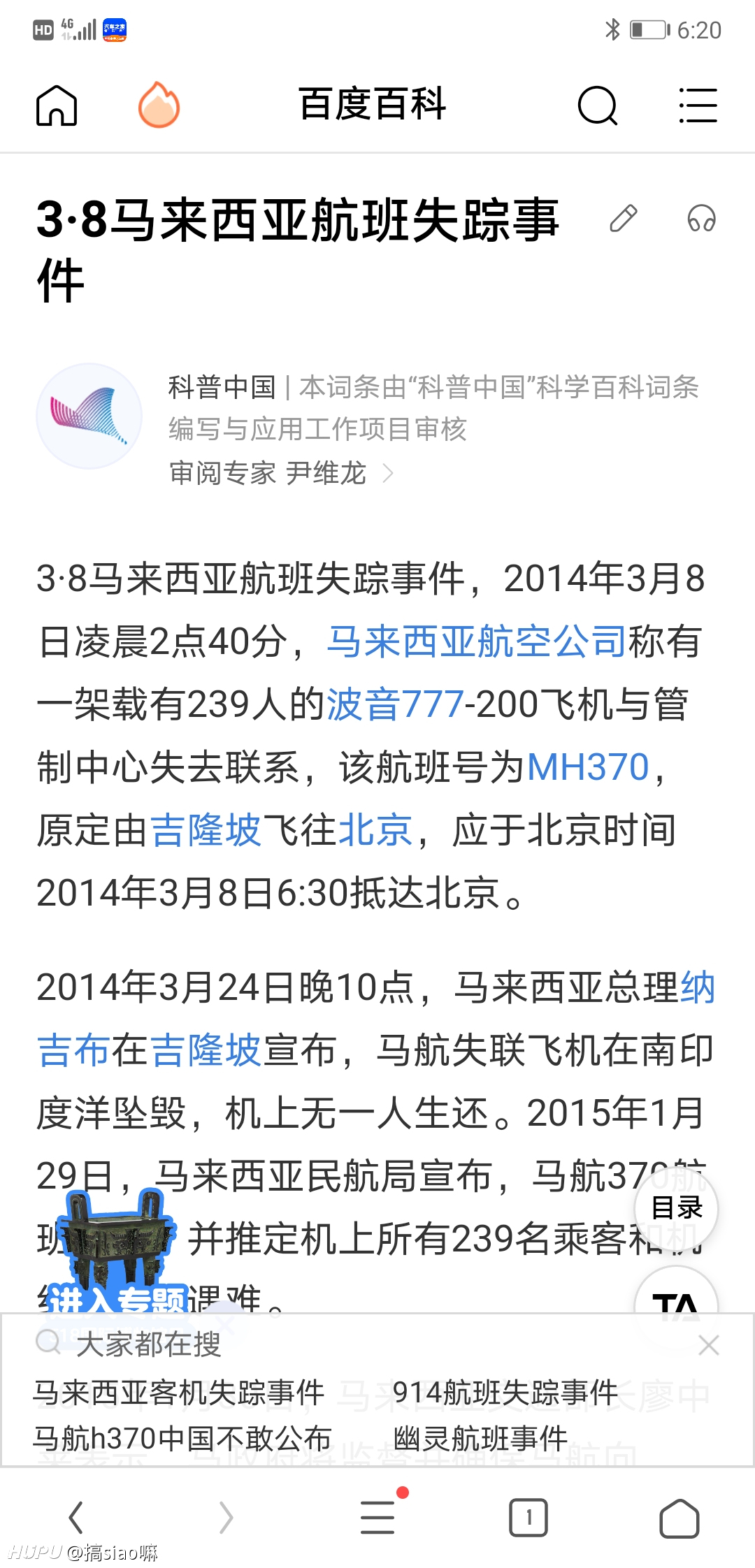This screenshot has width=755, height=1568.
Task: Search 马来西亚客机失踪事件 suggestion
Action: [178, 1393]
